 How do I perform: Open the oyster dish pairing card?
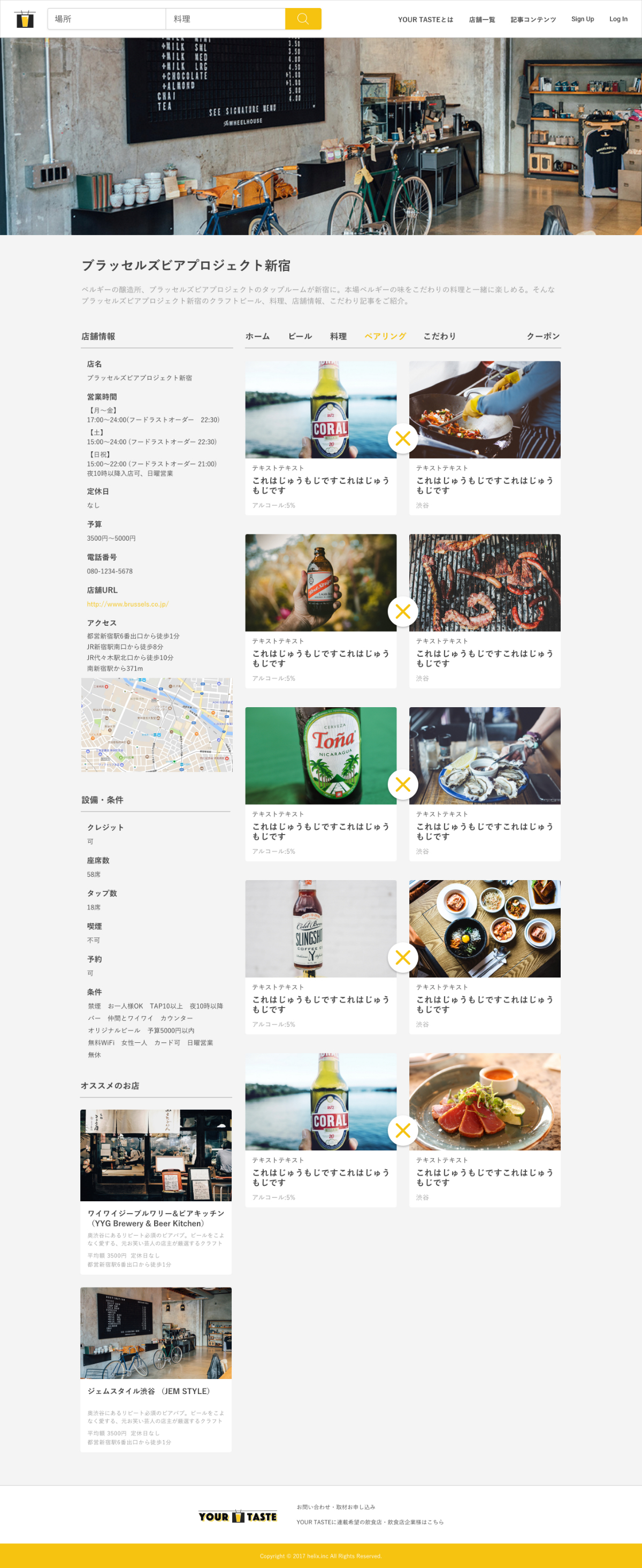pyautogui.click(x=484, y=783)
